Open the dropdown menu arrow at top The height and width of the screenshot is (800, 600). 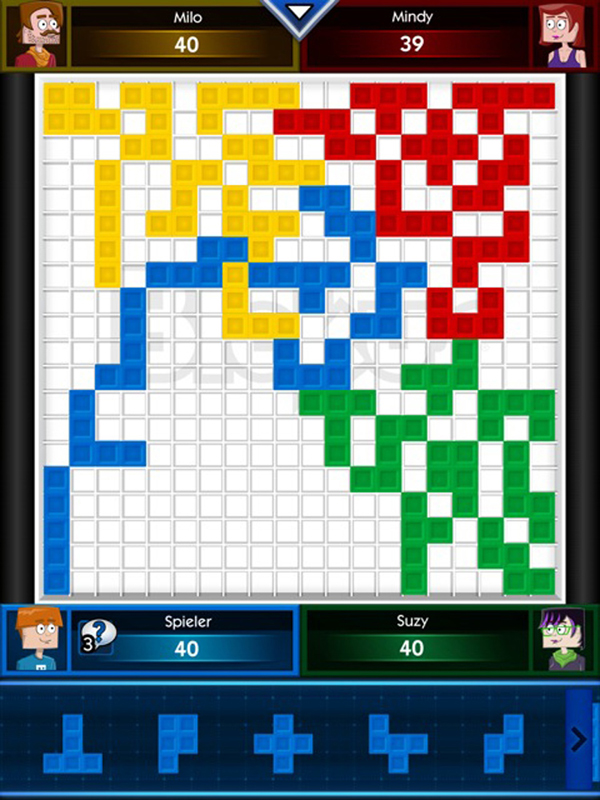[299, 14]
